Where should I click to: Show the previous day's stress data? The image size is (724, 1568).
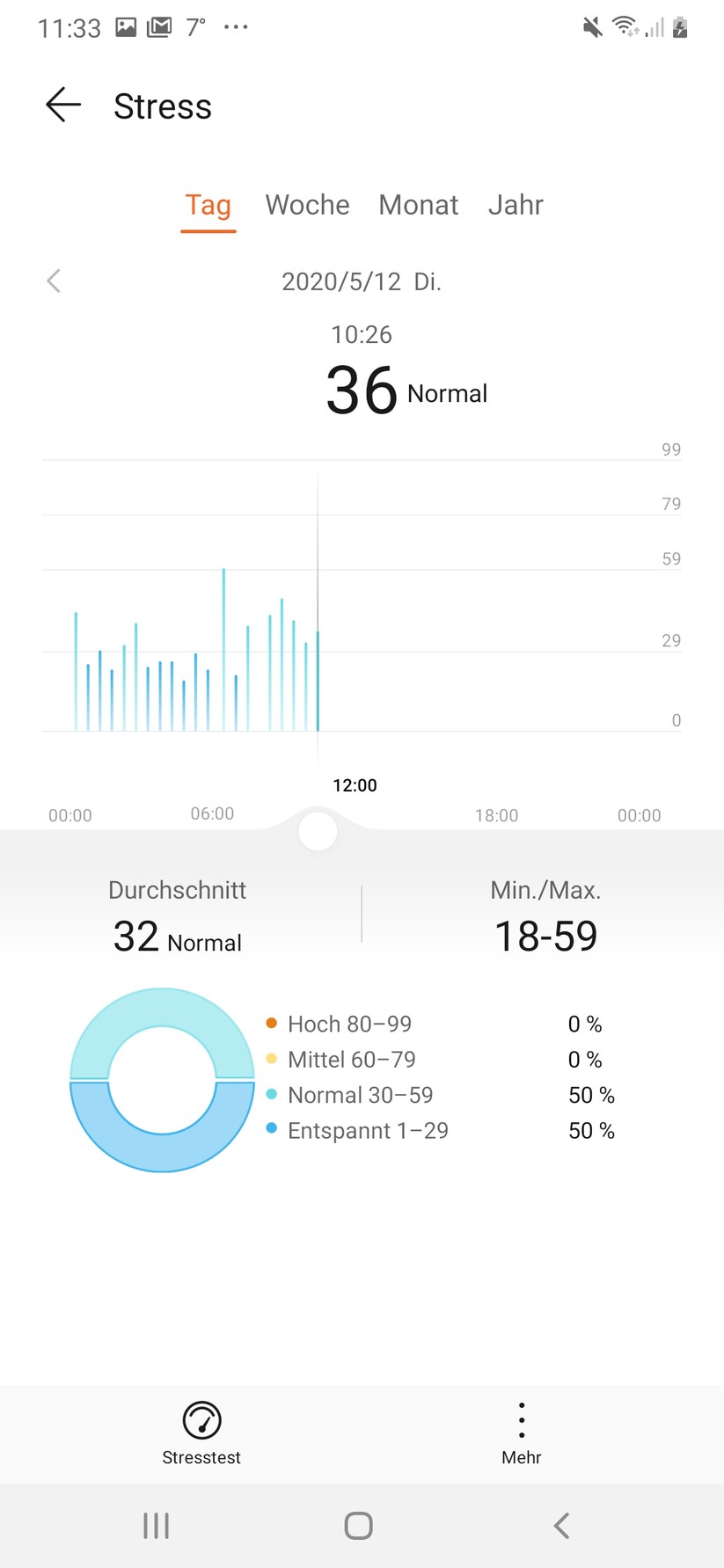coord(54,281)
